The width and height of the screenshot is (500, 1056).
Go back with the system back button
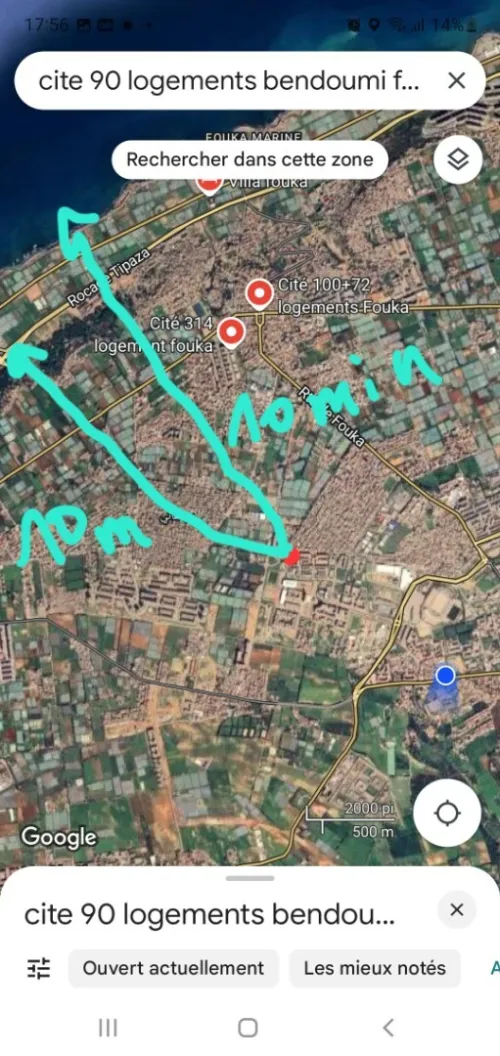coord(388,1028)
